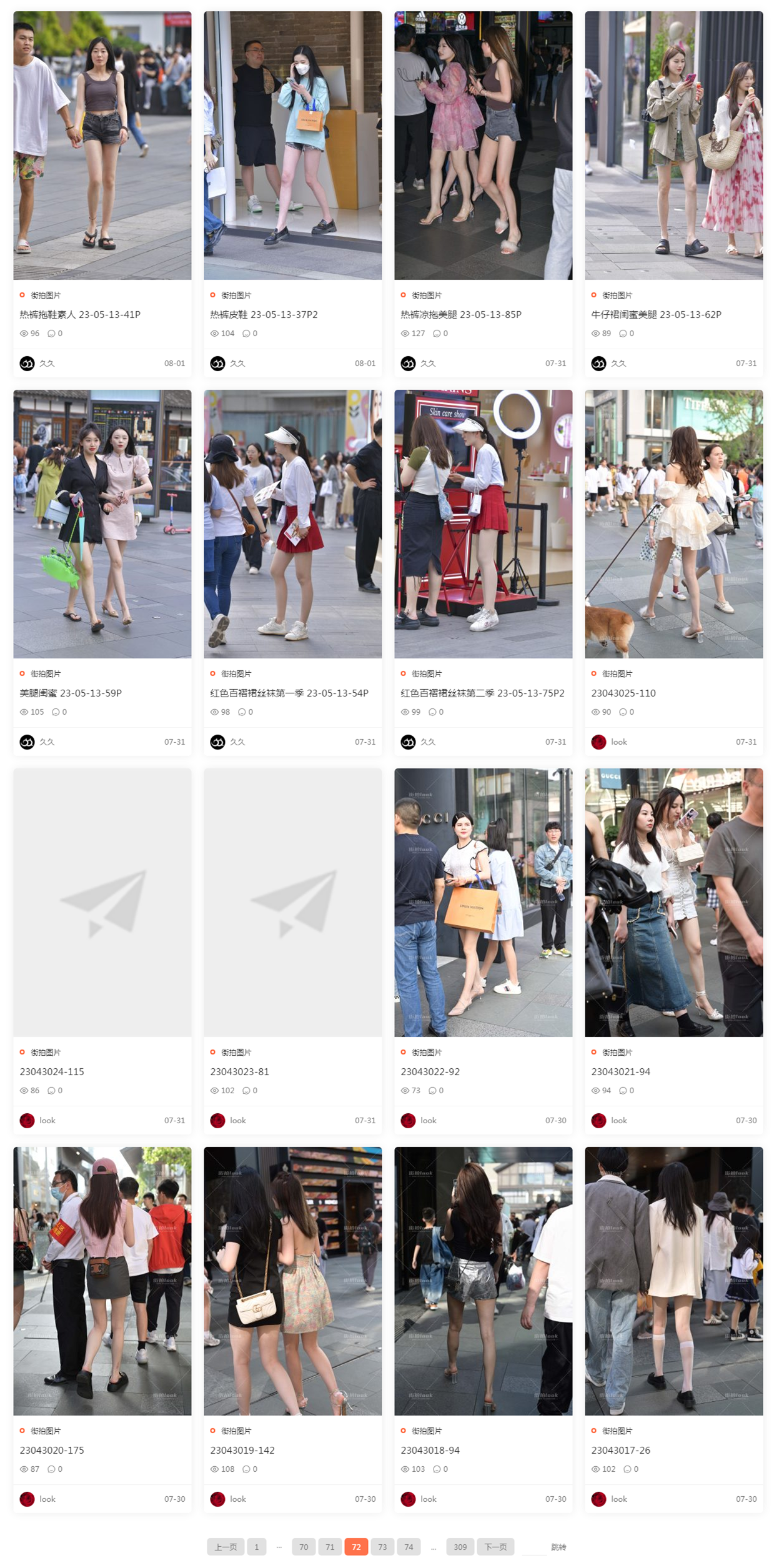View author look's profile on post 23043021-94
784x1568 pixels.
click(x=618, y=1120)
